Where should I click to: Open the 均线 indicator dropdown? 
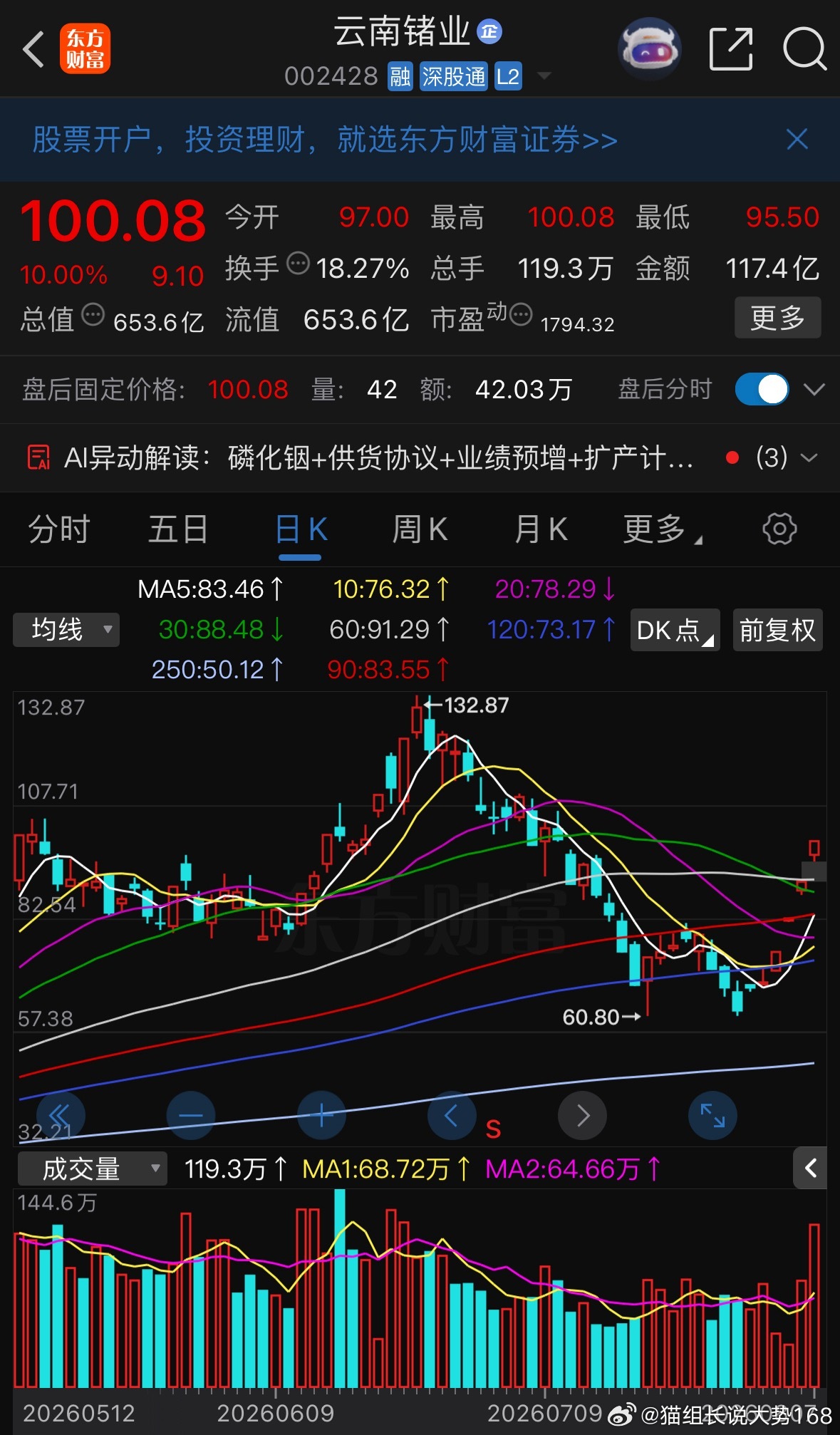click(x=66, y=630)
